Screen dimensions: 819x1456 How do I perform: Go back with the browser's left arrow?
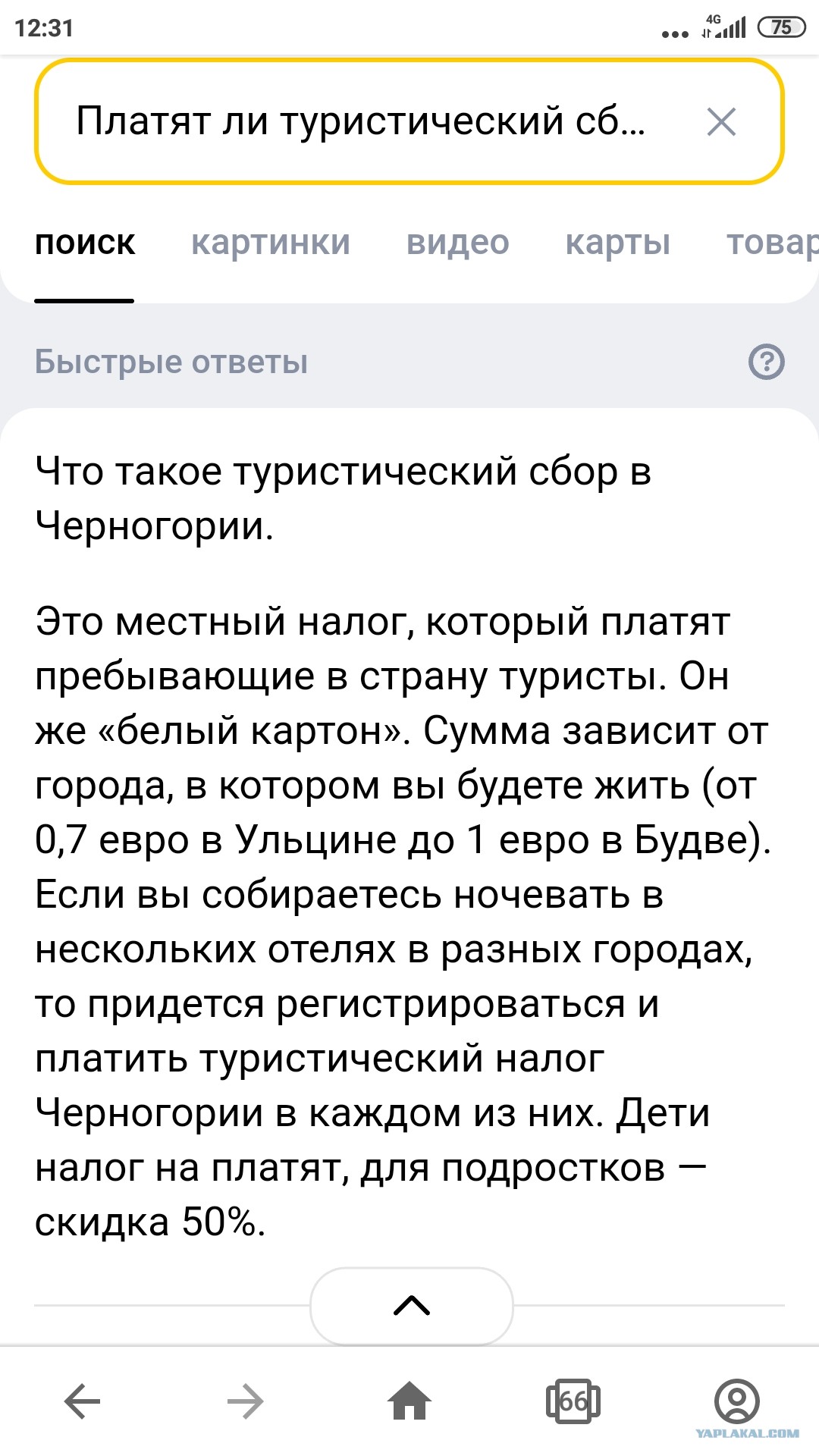[x=83, y=1401]
